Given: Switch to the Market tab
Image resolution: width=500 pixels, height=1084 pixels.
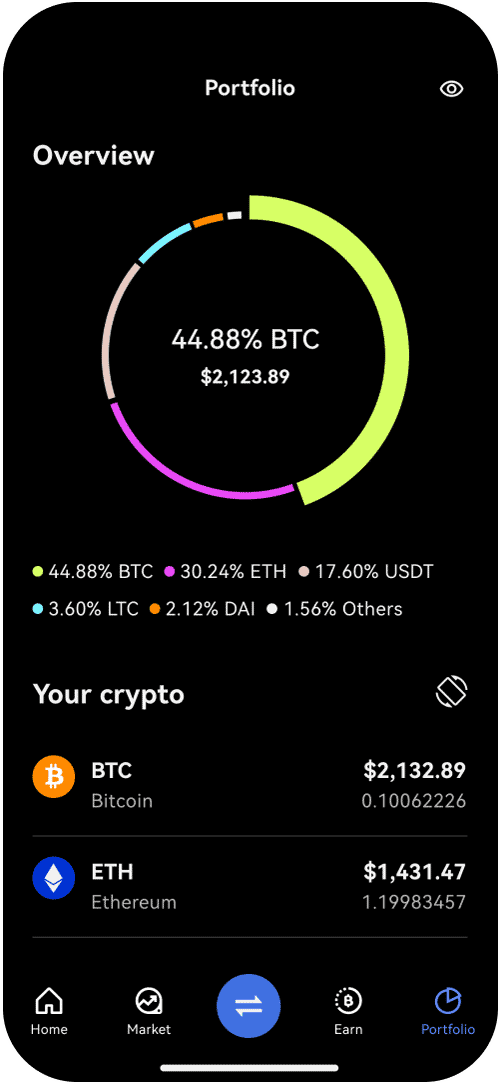Looking at the screenshot, I should click(149, 1011).
